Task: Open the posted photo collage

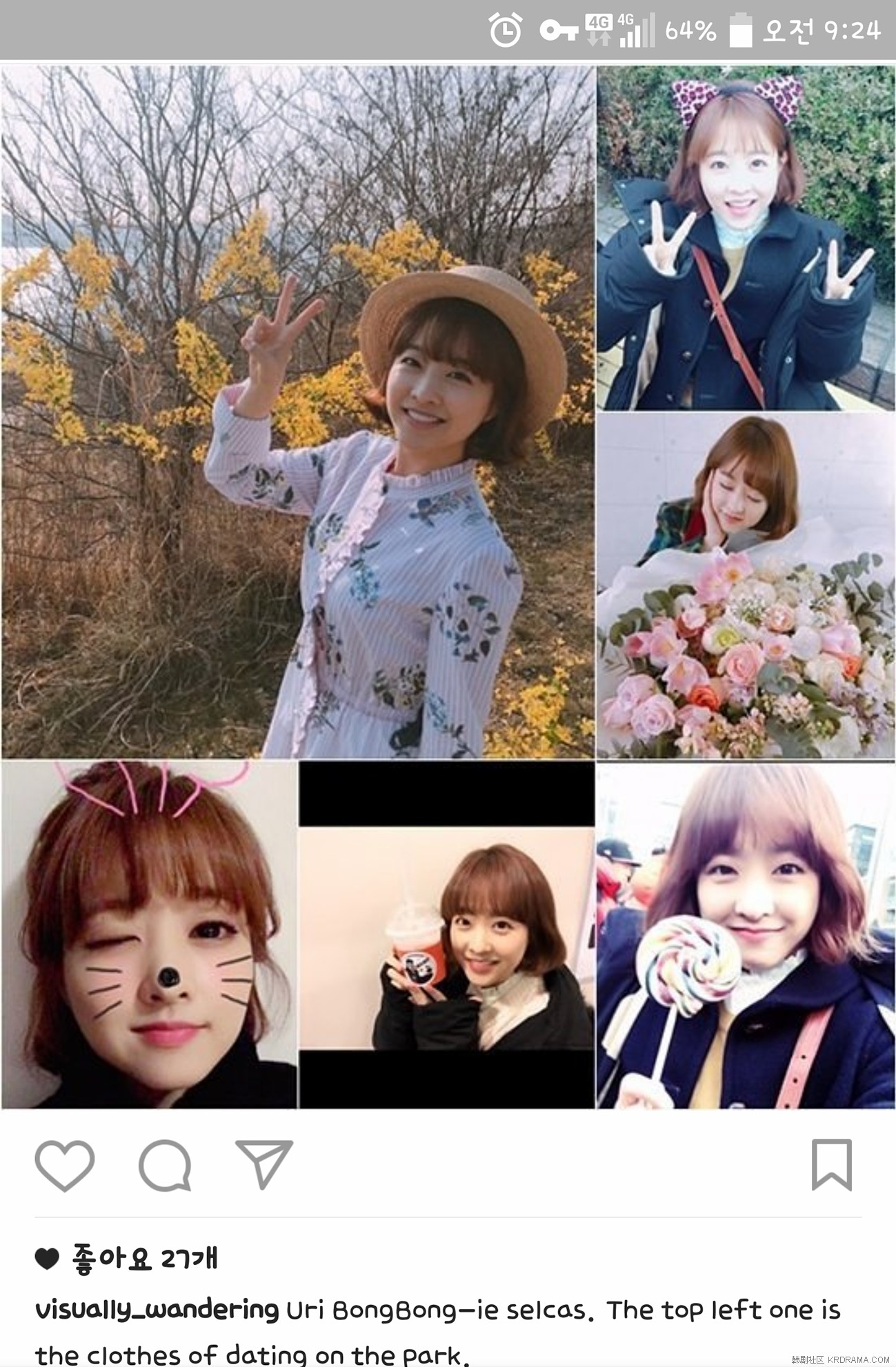Action: coord(448,586)
